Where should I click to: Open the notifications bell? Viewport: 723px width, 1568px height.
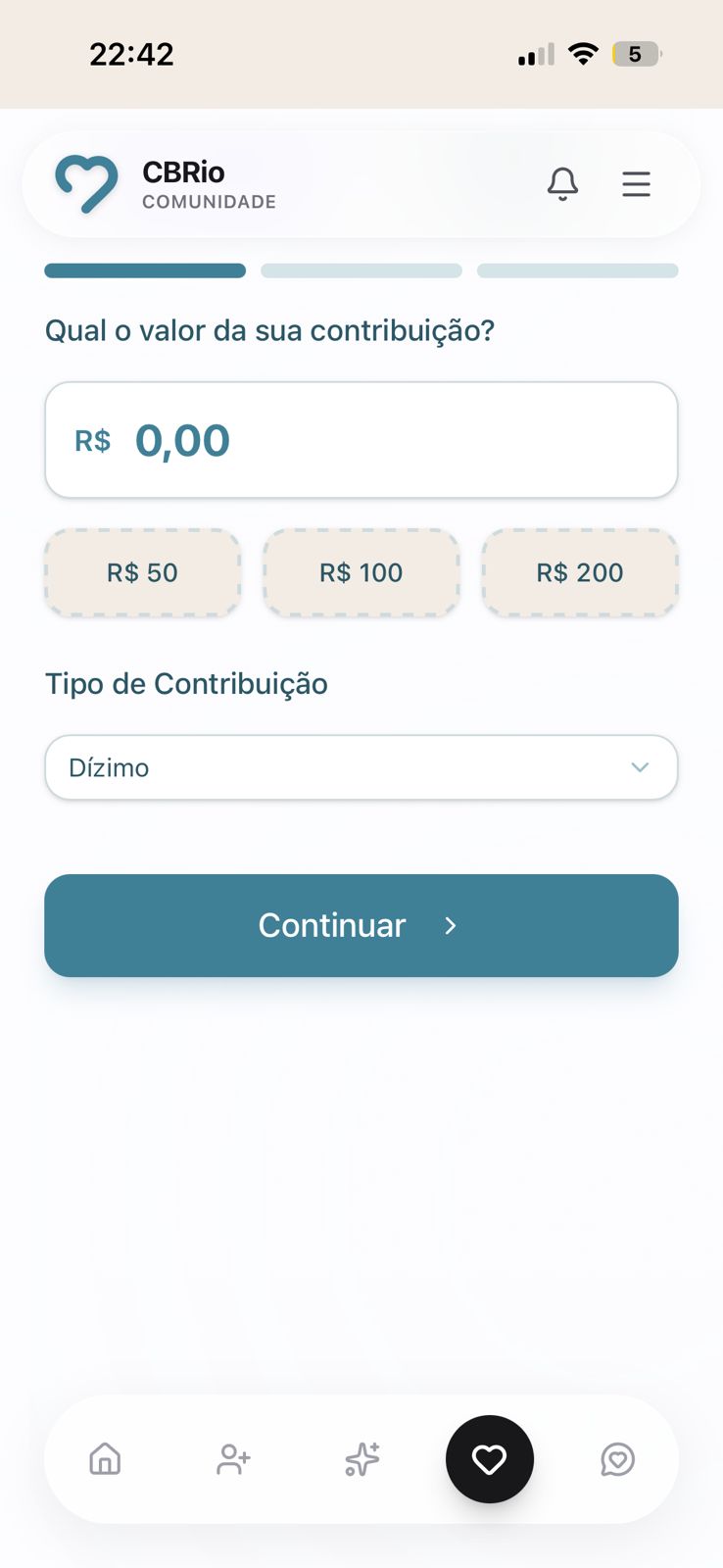(x=562, y=184)
